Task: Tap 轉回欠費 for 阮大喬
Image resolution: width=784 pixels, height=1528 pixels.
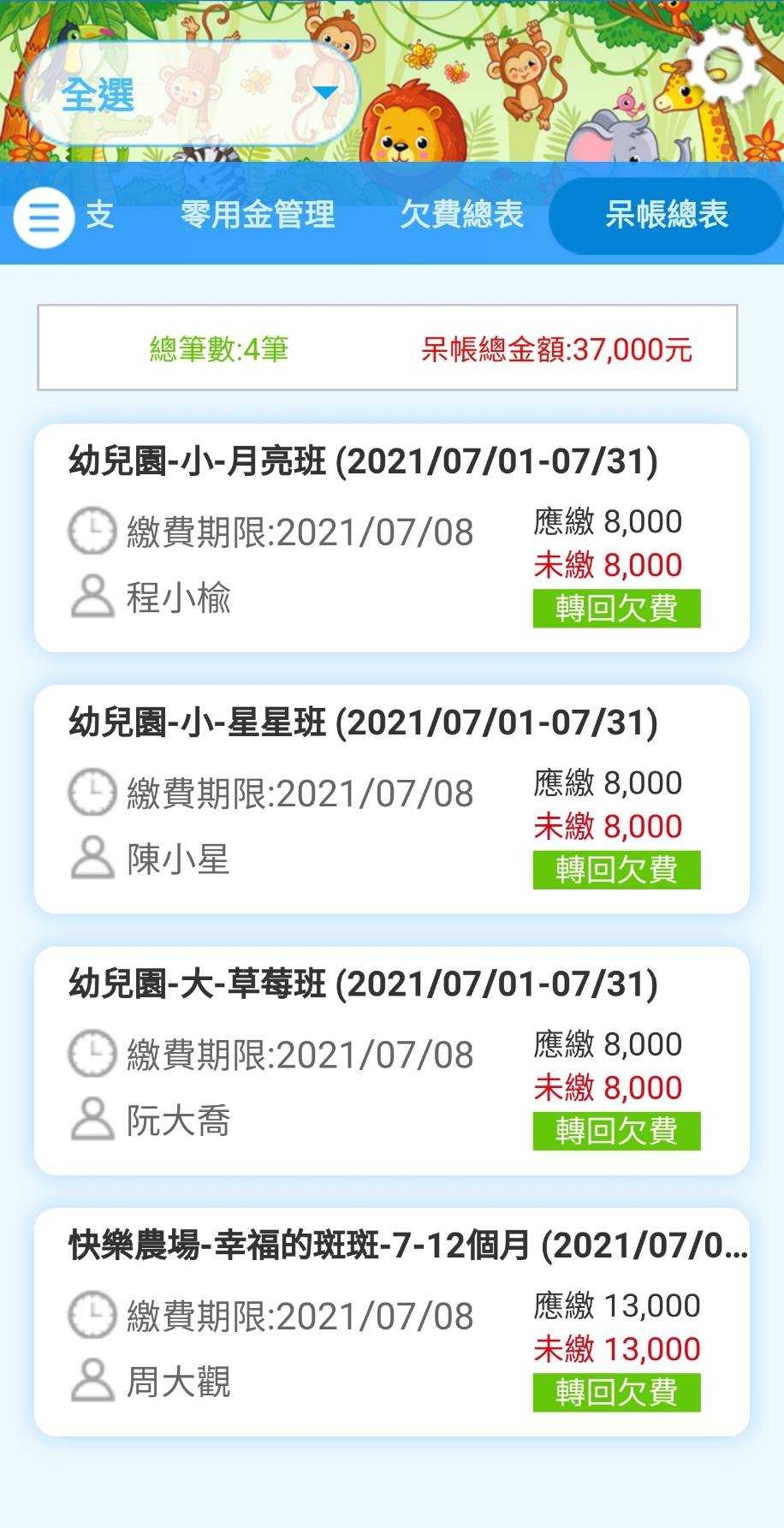Action: (x=616, y=1131)
